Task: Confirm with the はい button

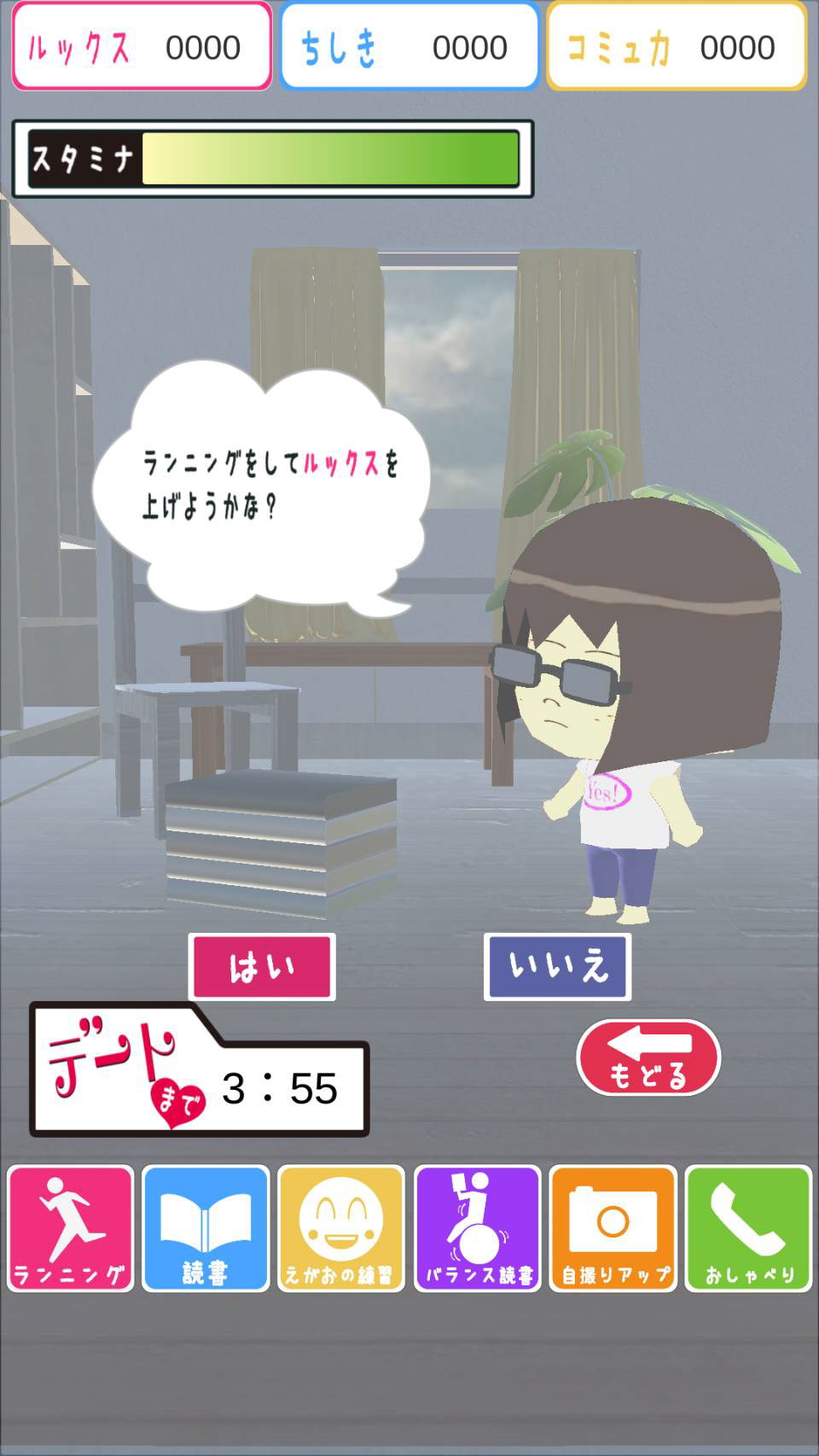Action: [x=262, y=967]
